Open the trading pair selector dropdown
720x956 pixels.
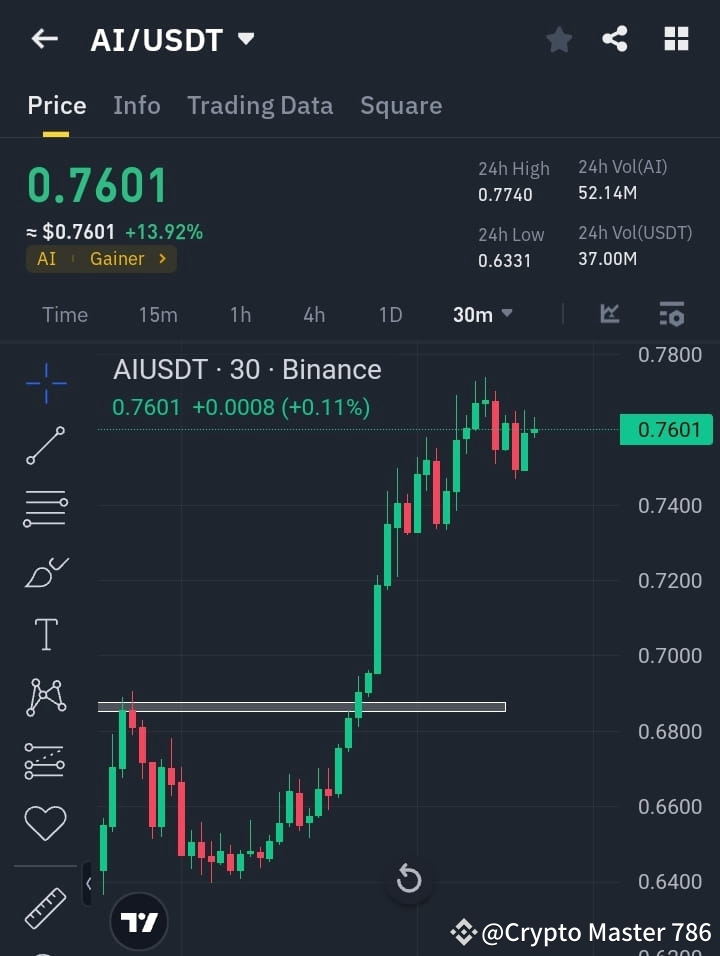[x=243, y=39]
